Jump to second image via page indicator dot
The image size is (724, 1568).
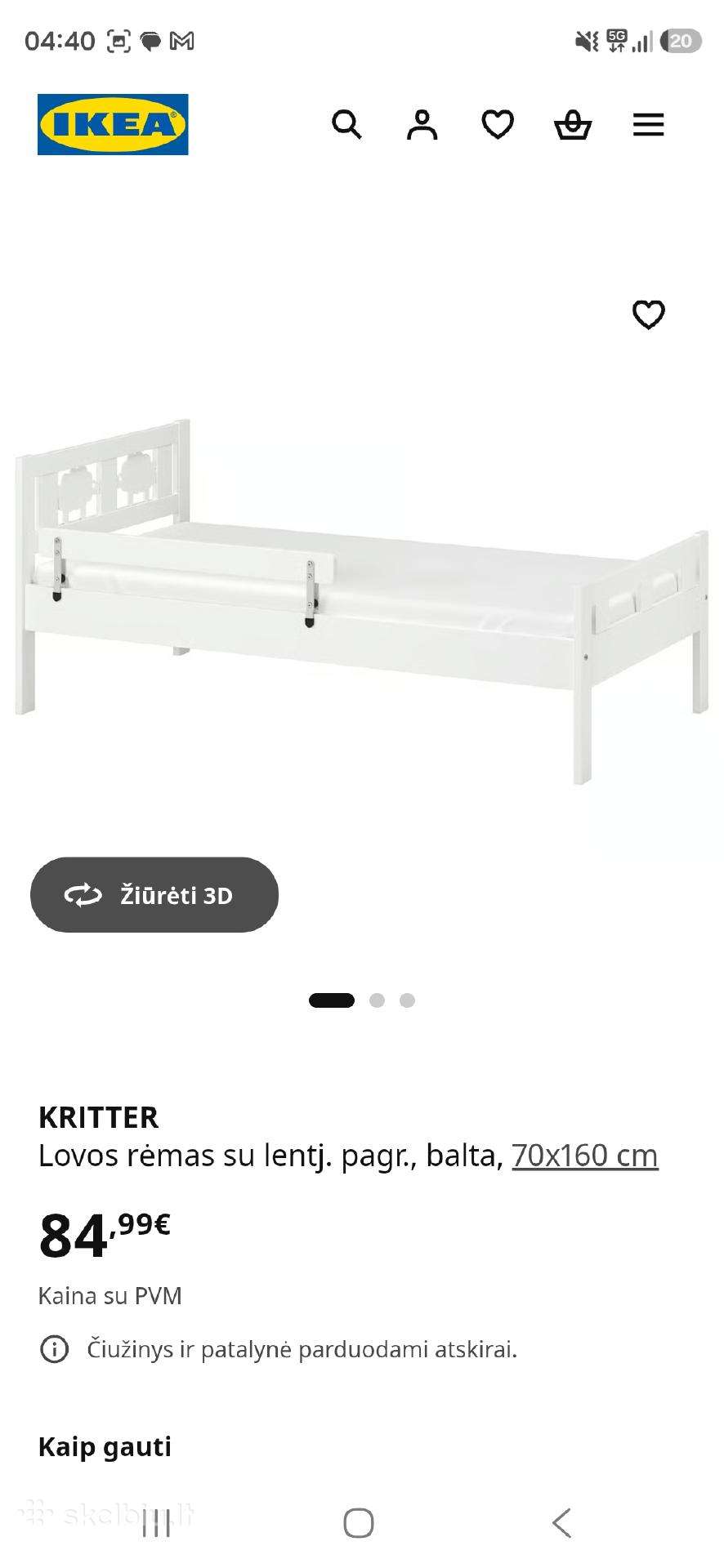pyautogui.click(x=377, y=1000)
